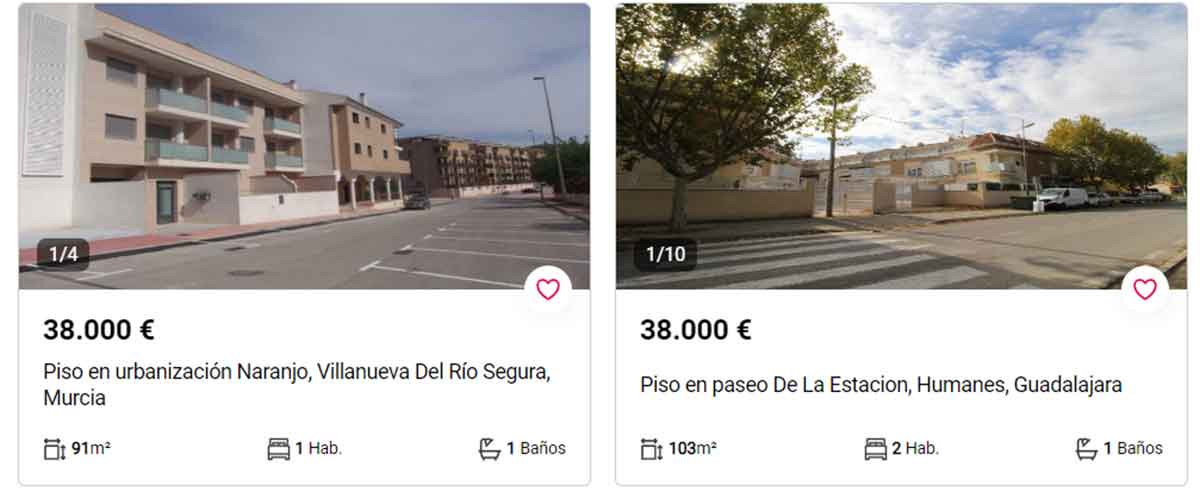Open the flat listing in urbanización Naranjo, Murcia
Viewport: 1200px width, 504px height.
[x=296, y=384]
